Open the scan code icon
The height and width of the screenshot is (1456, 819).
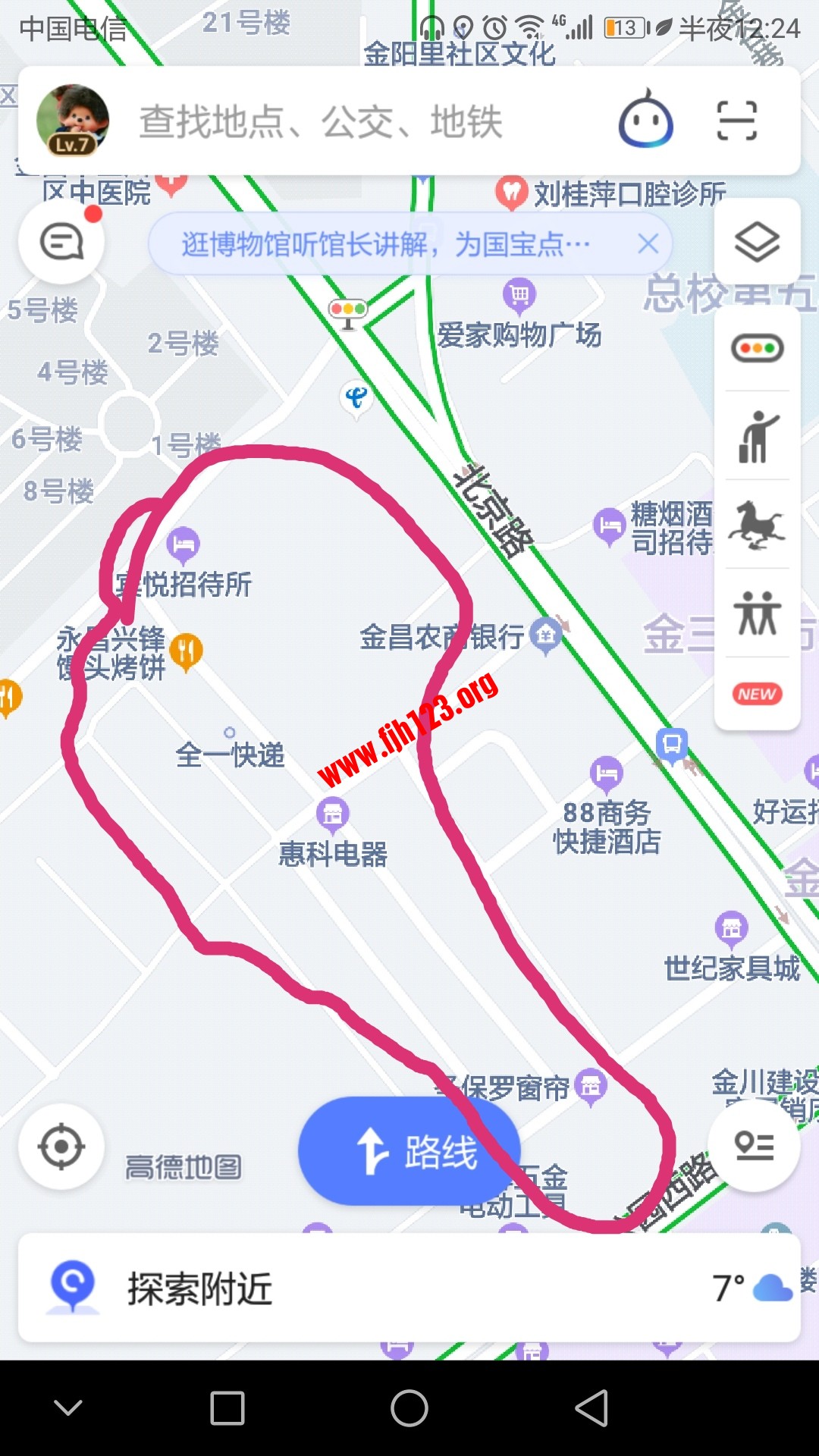(x=736, y=121)
